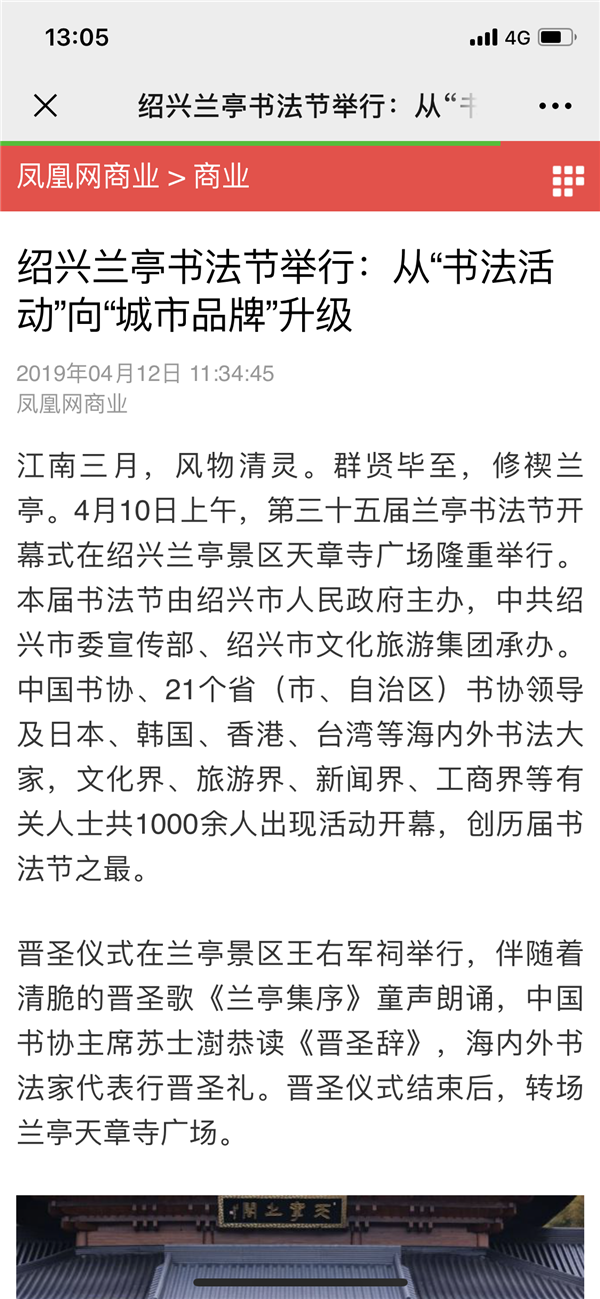Open the three-dot more options menu
Screen dimensions: 600x1299
tap(555, 106)
